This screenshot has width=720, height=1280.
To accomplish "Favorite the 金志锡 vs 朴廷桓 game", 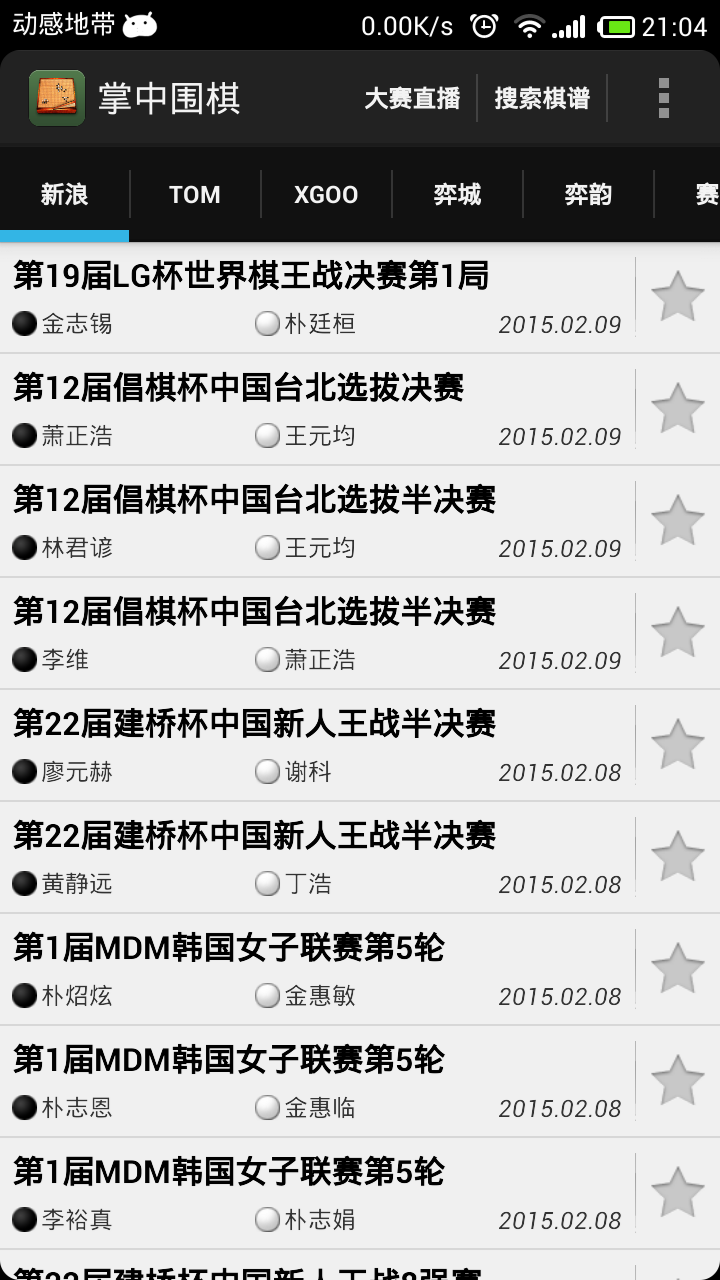I will pos(677,297).
